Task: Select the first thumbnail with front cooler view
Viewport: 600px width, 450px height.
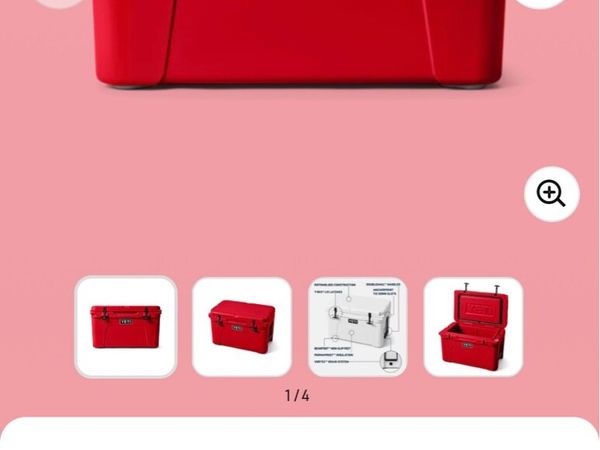Action: click(x=126, y=327)
